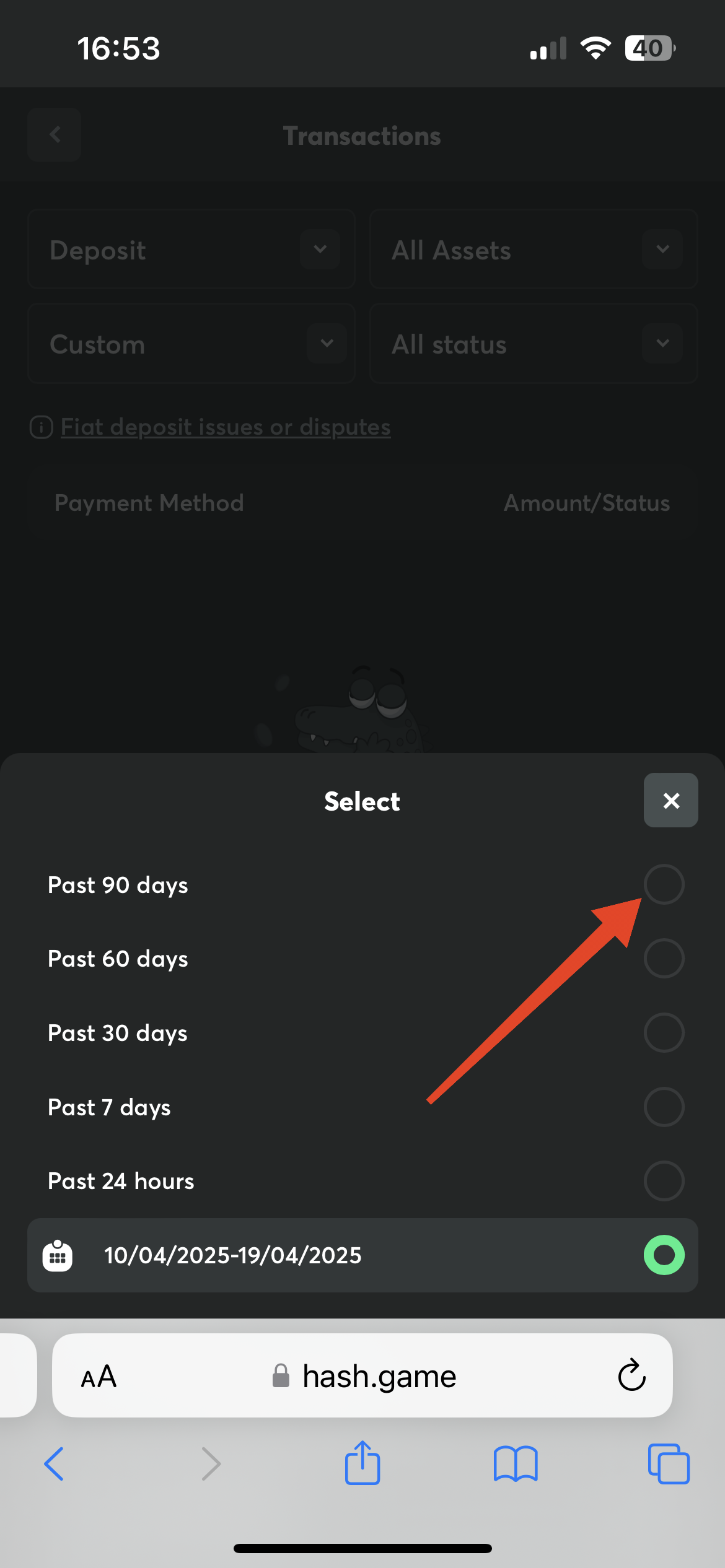Choose the Past 60 days range
The height and width of the screenshot is (1568, 725).
[362, 959]
